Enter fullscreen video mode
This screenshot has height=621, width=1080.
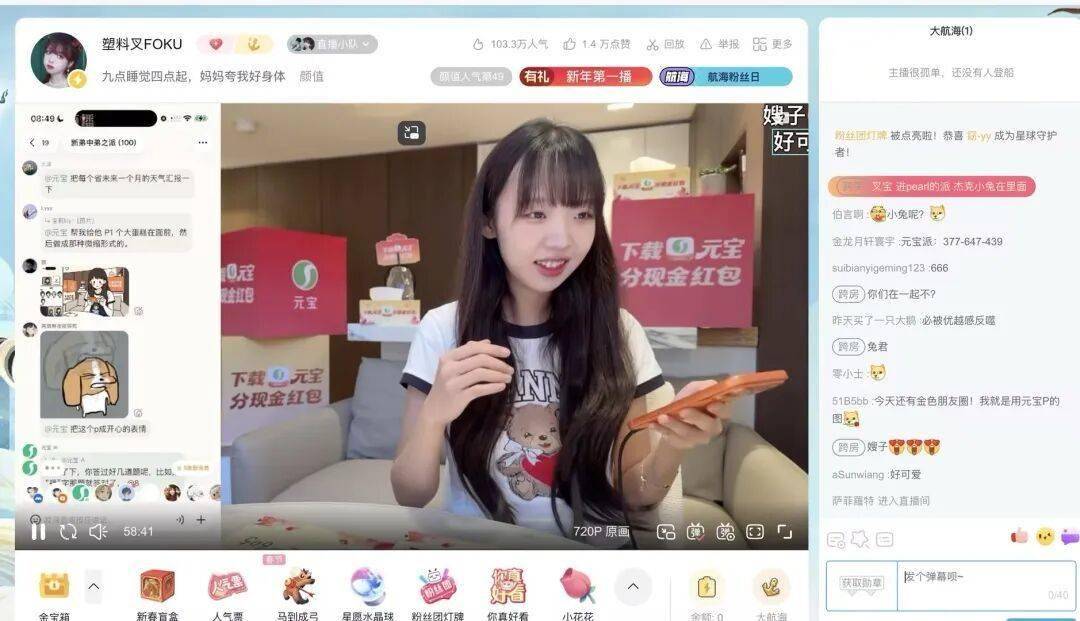click(x=785, y=532)
